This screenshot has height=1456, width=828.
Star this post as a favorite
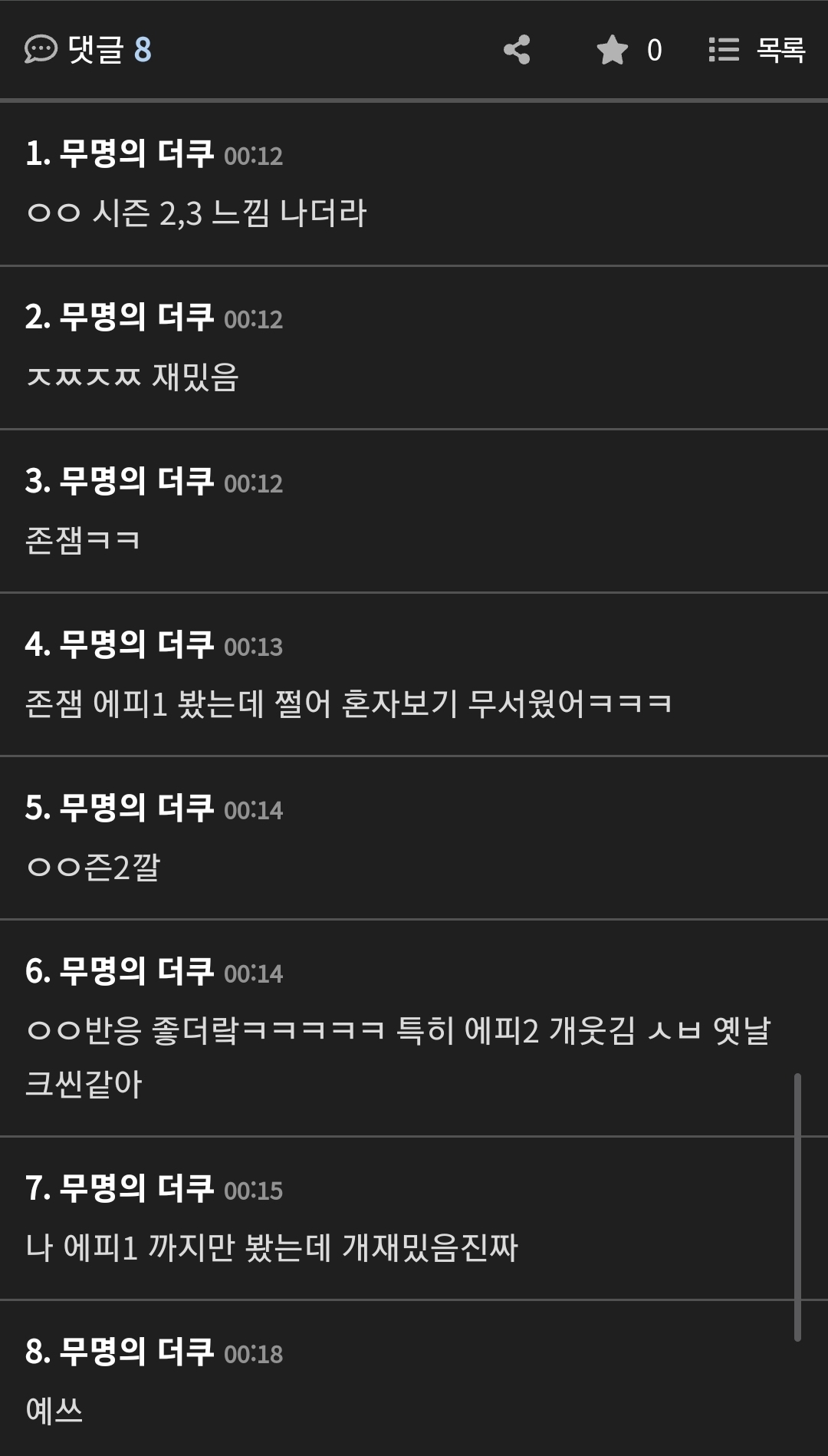[x=613, y=50]
